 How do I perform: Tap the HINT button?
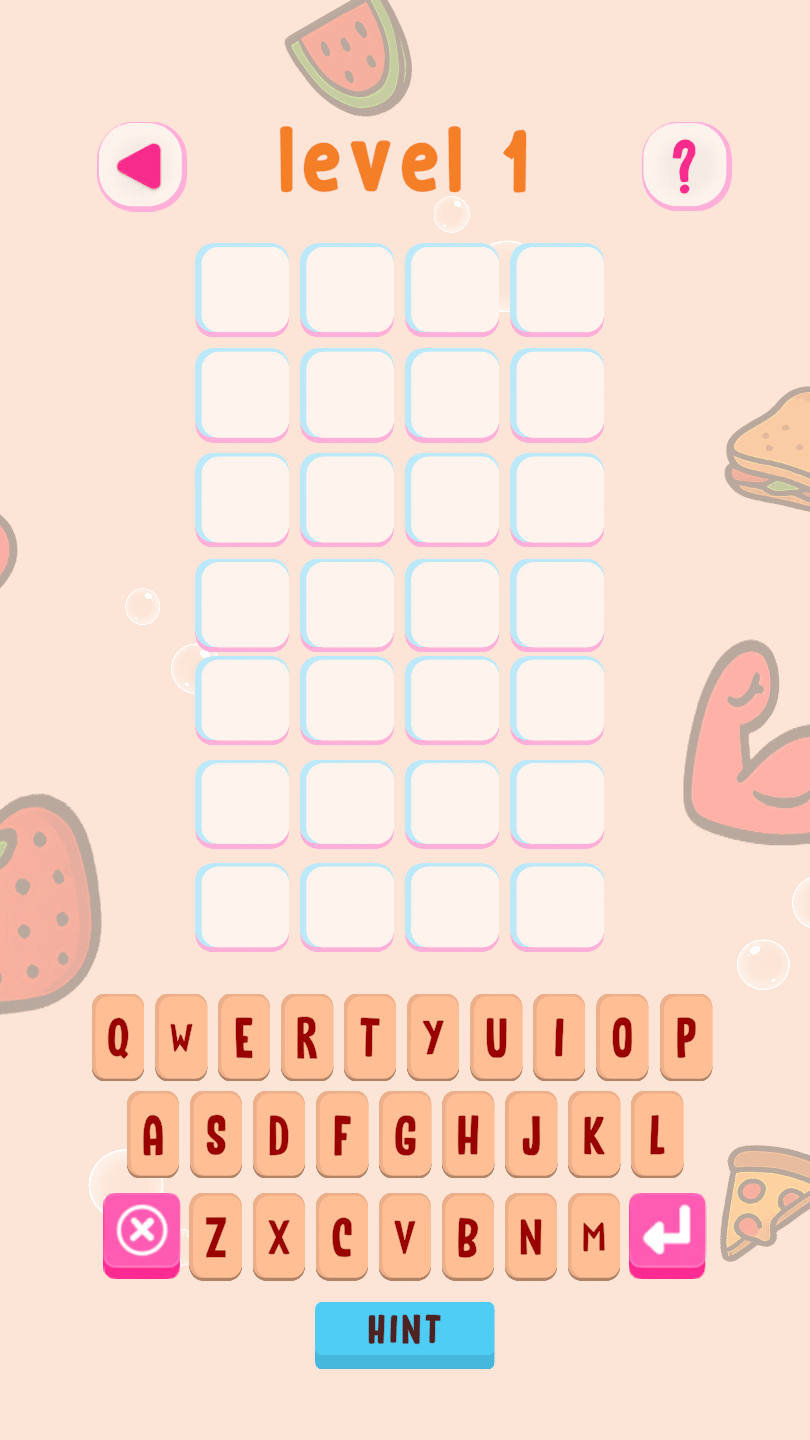[404, 1332]
